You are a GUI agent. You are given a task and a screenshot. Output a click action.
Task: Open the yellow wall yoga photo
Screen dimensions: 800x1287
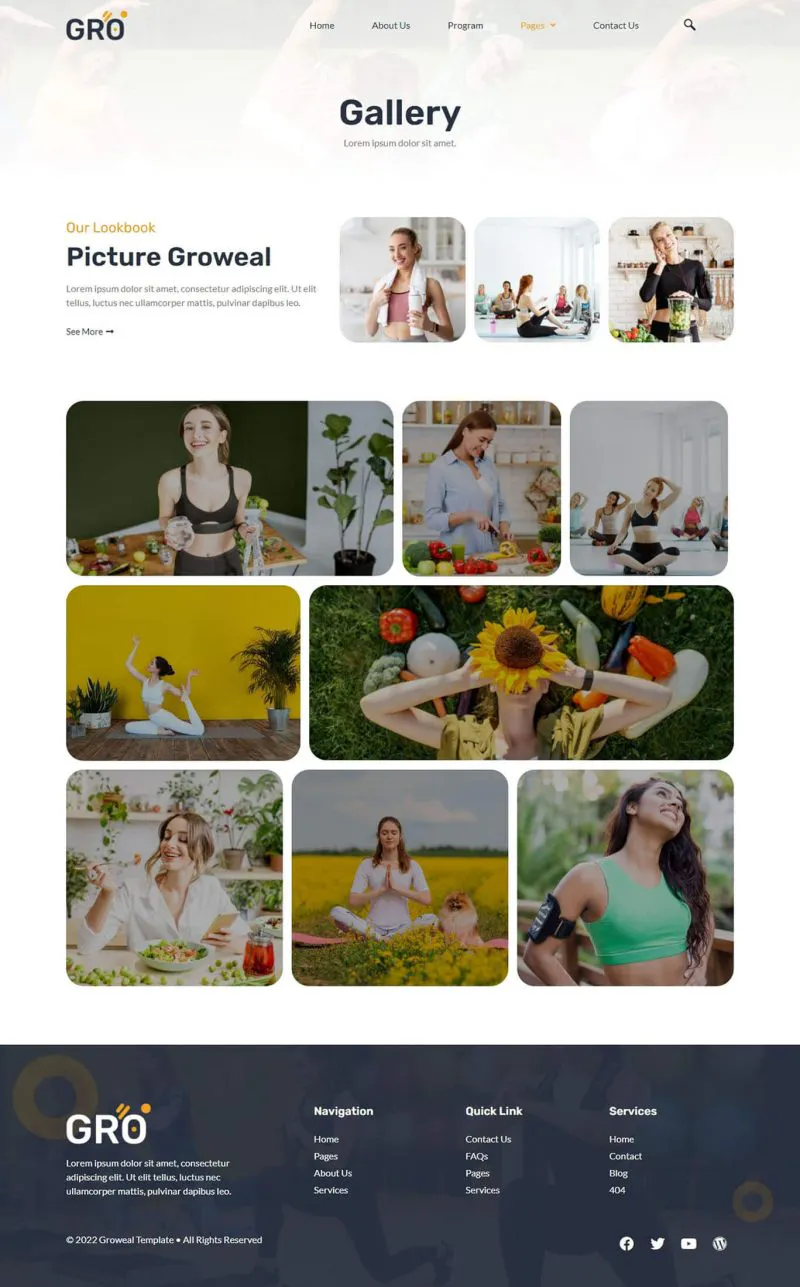pos(183,672)
